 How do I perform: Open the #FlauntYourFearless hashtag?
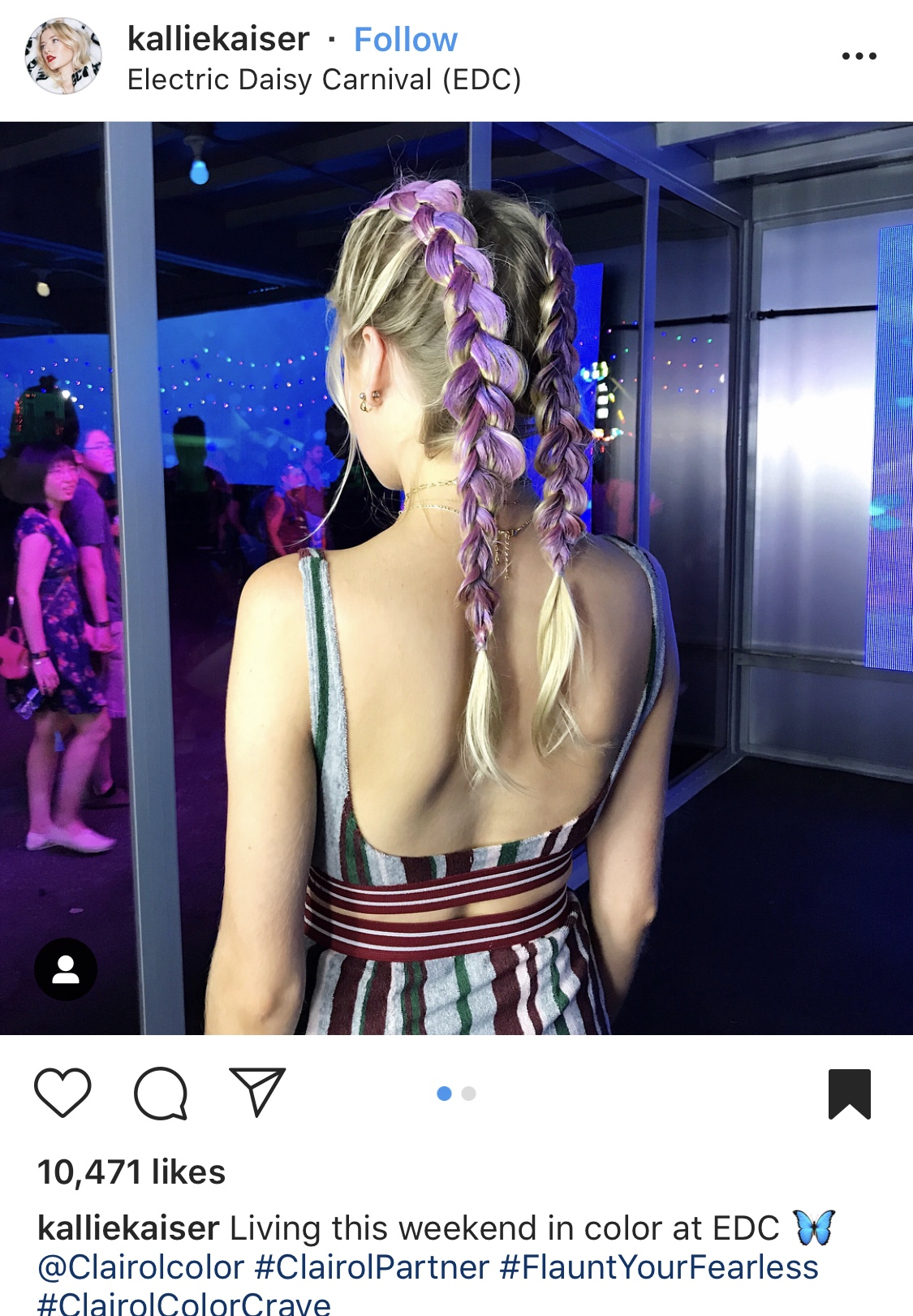658,1267
